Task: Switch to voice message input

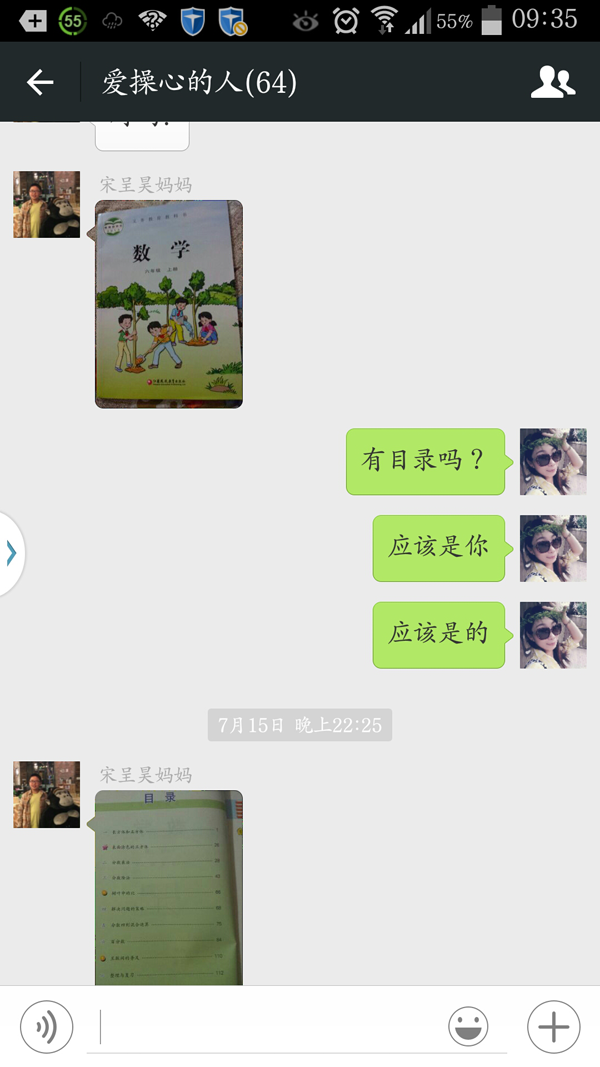Action: pyautogui.click(x=47, y=1027)
